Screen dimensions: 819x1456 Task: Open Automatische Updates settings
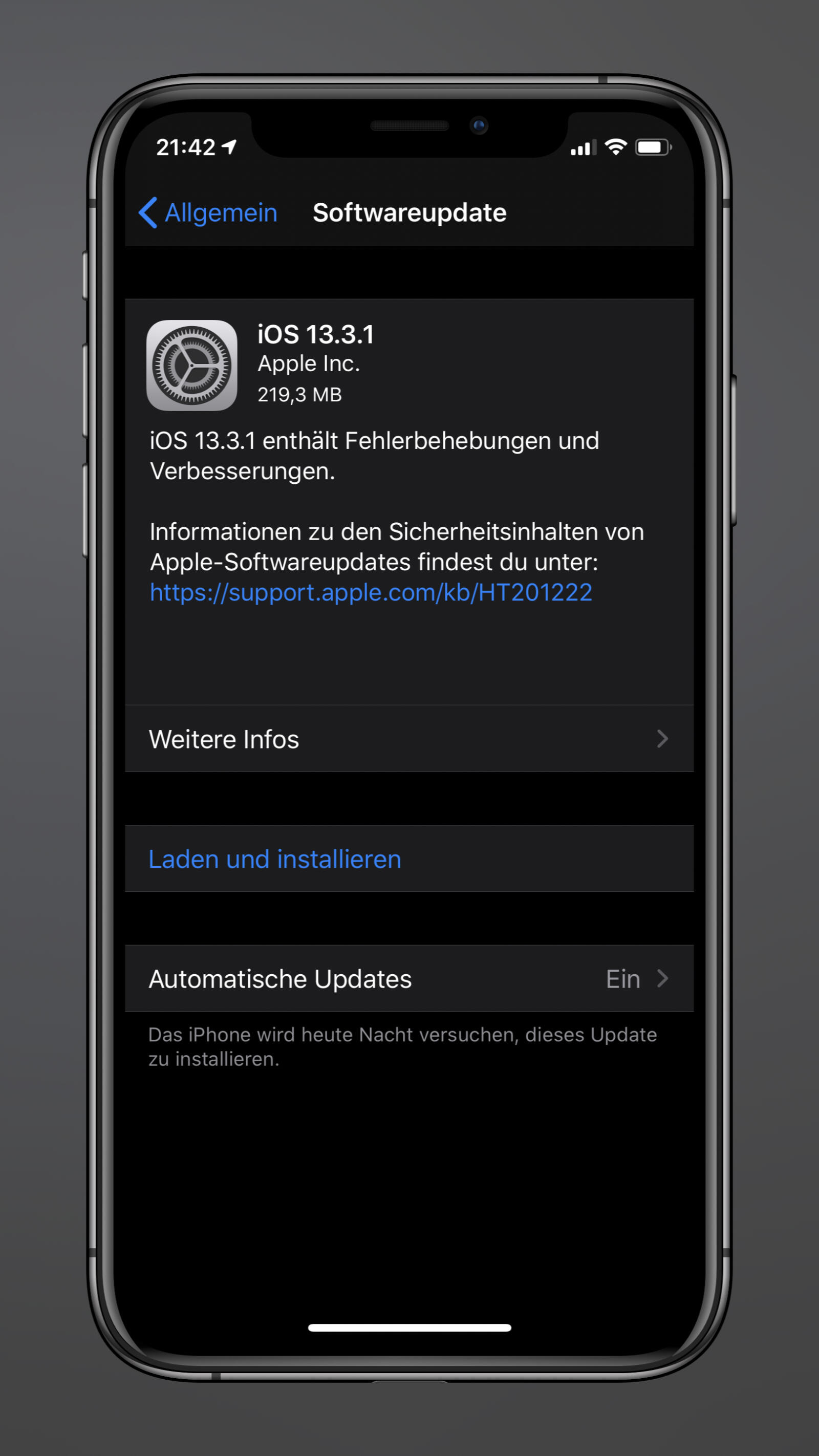(408, 979)
